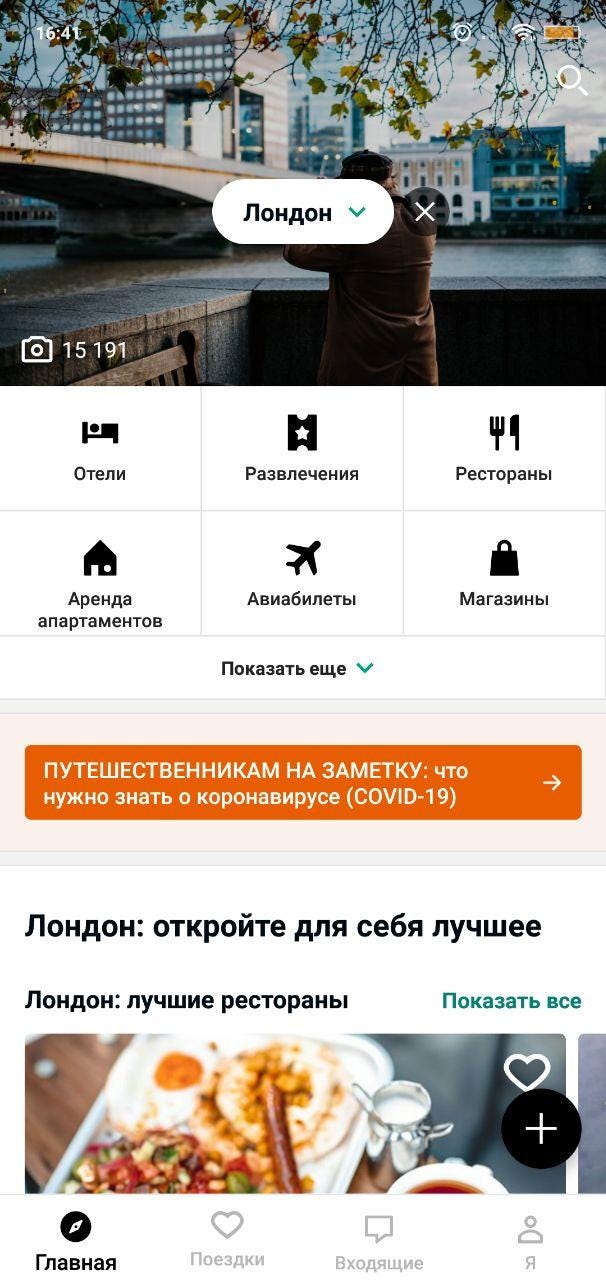Open the photo gallery with 15 191 photos
Image resolution: width=606 pixels, height=1280 pixels.
click(x=76, y=350)
